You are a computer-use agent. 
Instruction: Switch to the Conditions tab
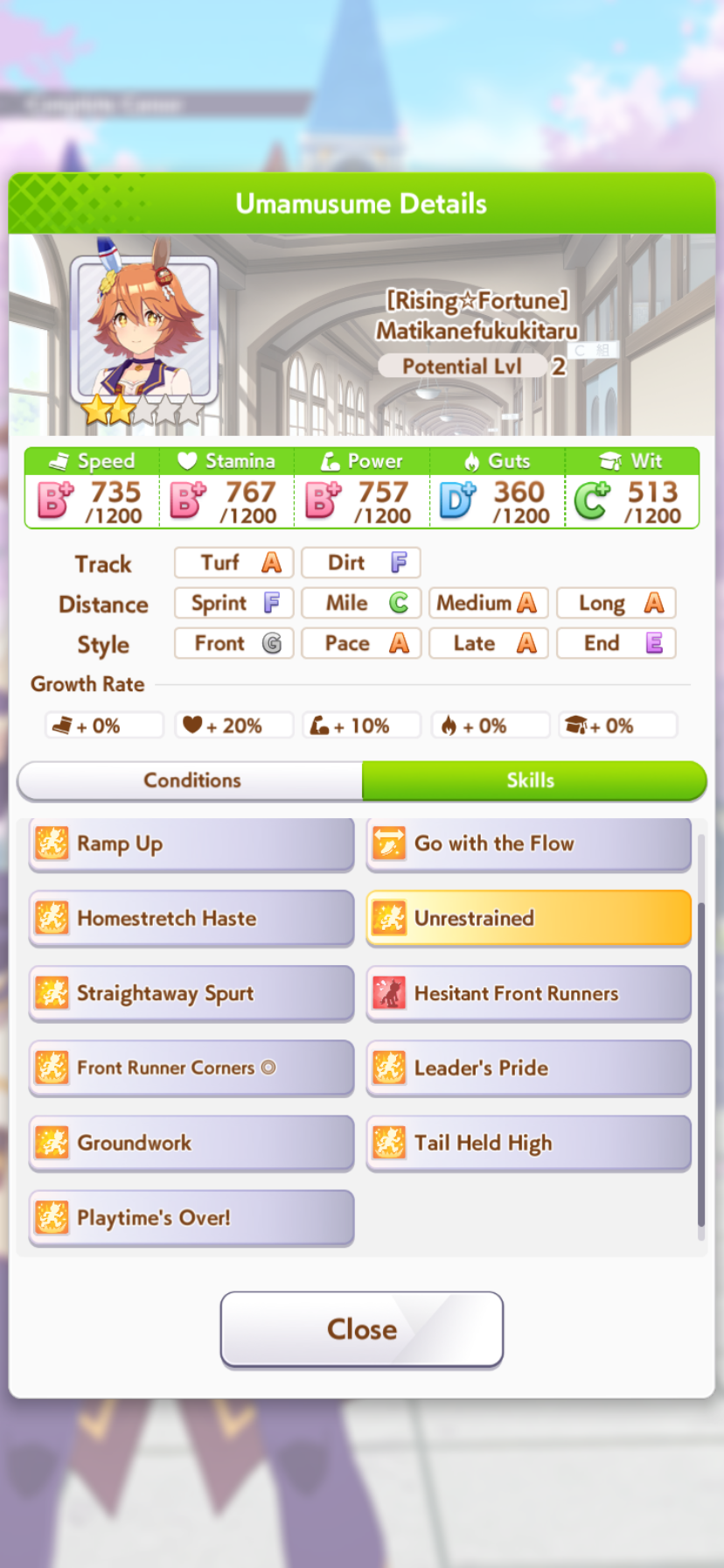point(191,780)
